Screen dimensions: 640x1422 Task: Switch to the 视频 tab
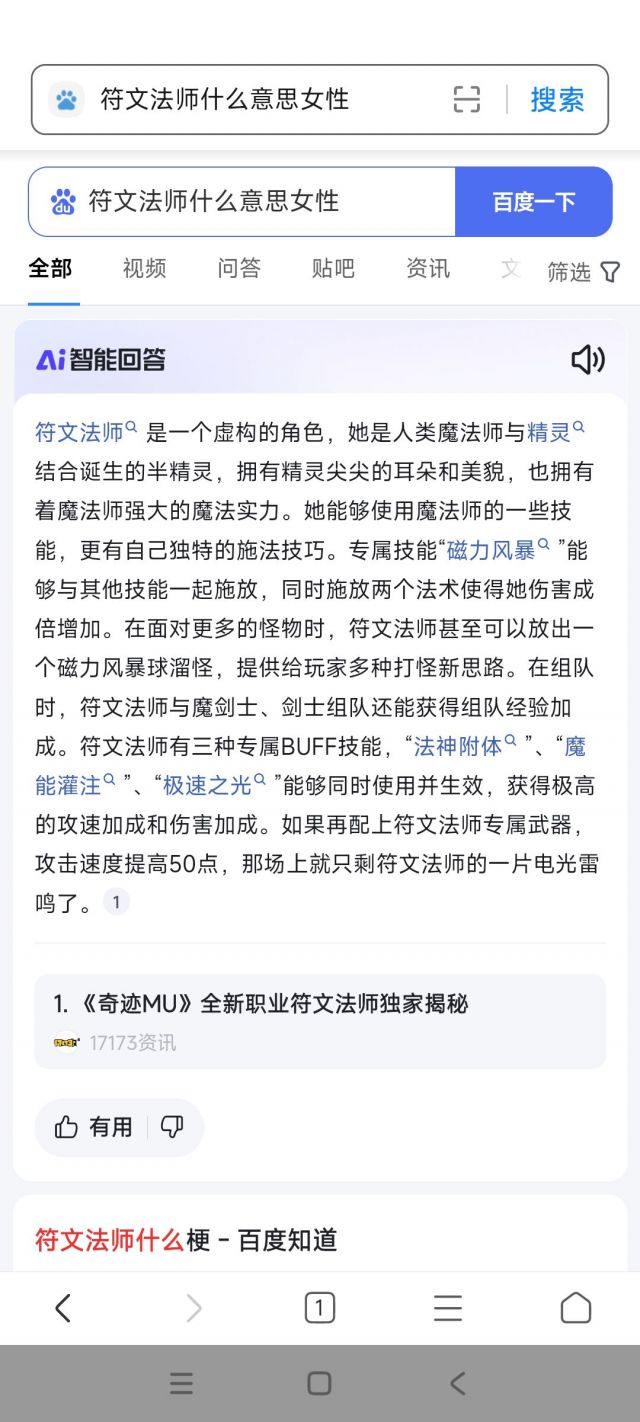(144, 268)
